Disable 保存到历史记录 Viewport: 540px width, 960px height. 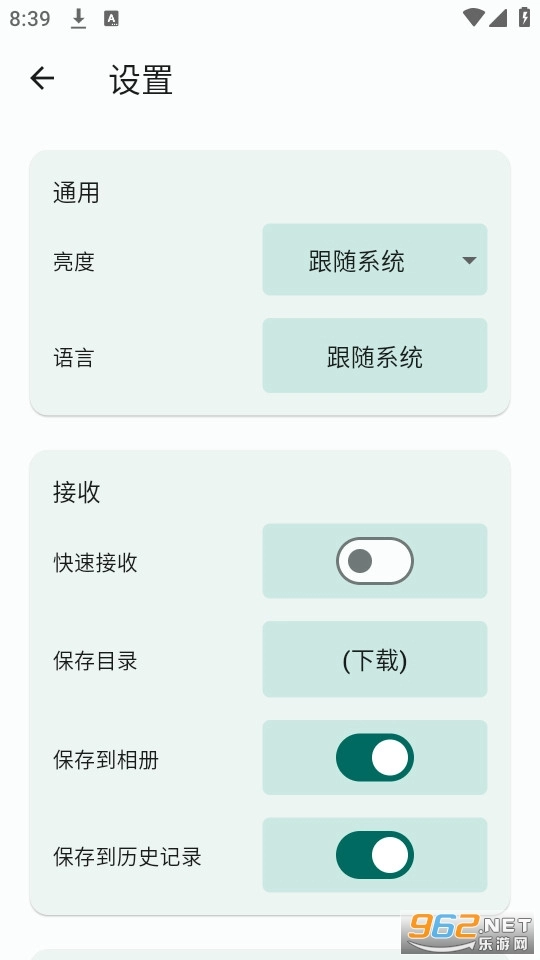pos(375,855)
